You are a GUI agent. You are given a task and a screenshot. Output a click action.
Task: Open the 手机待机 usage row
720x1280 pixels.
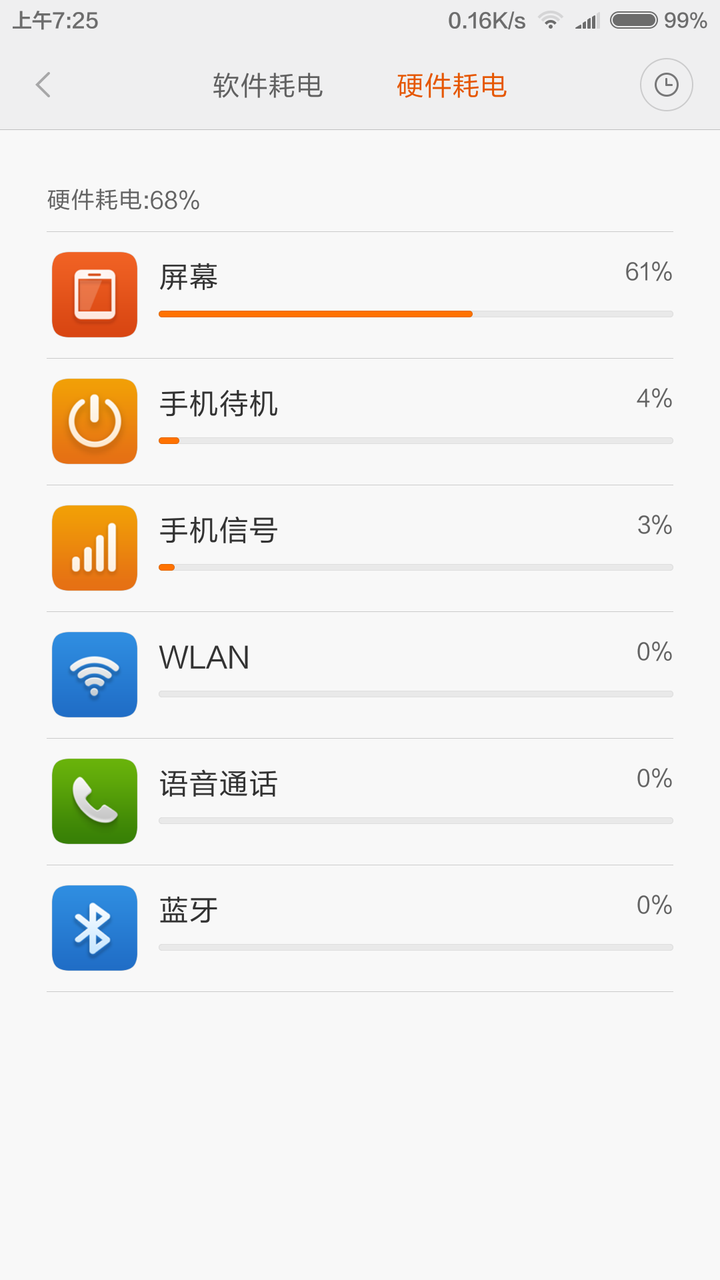coord(360,421)
